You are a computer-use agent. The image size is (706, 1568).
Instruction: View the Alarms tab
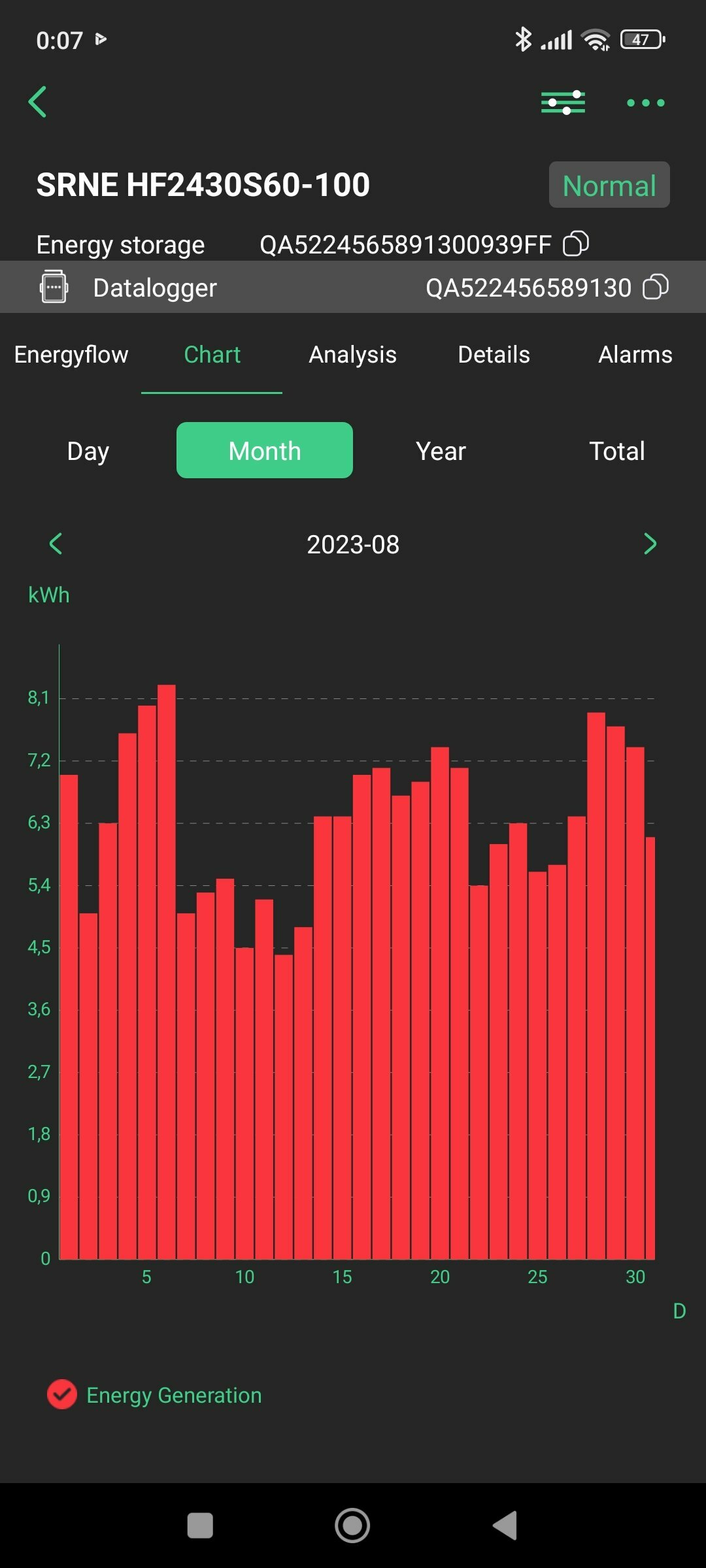click(x=635, y=354)
